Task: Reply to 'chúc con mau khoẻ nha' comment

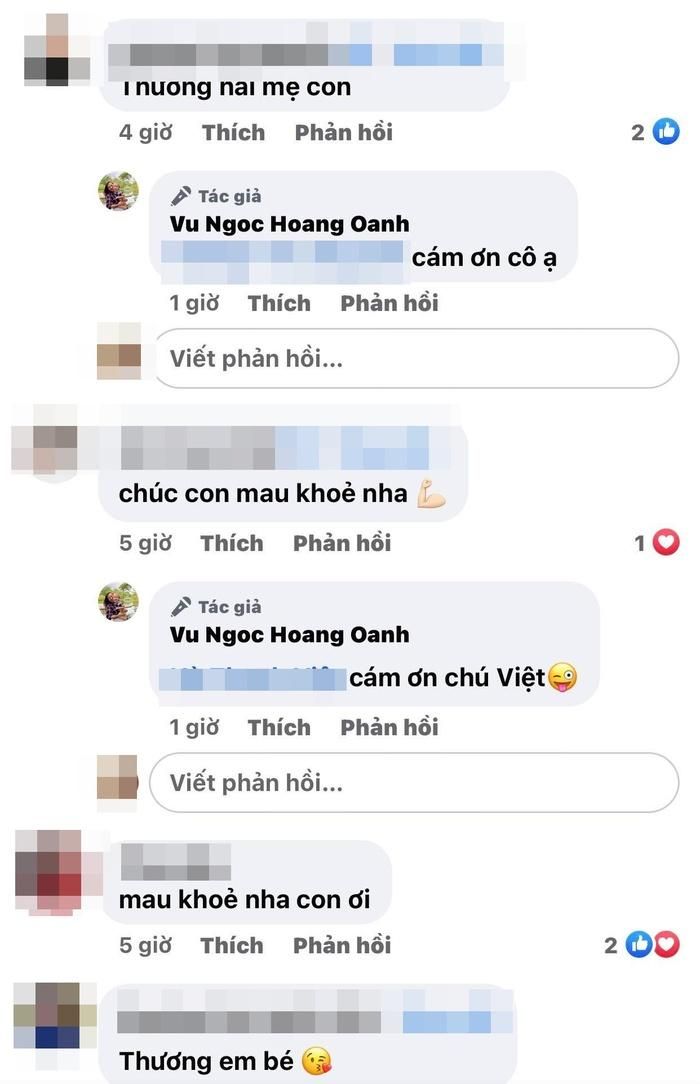Action: [x=341, y=543]
